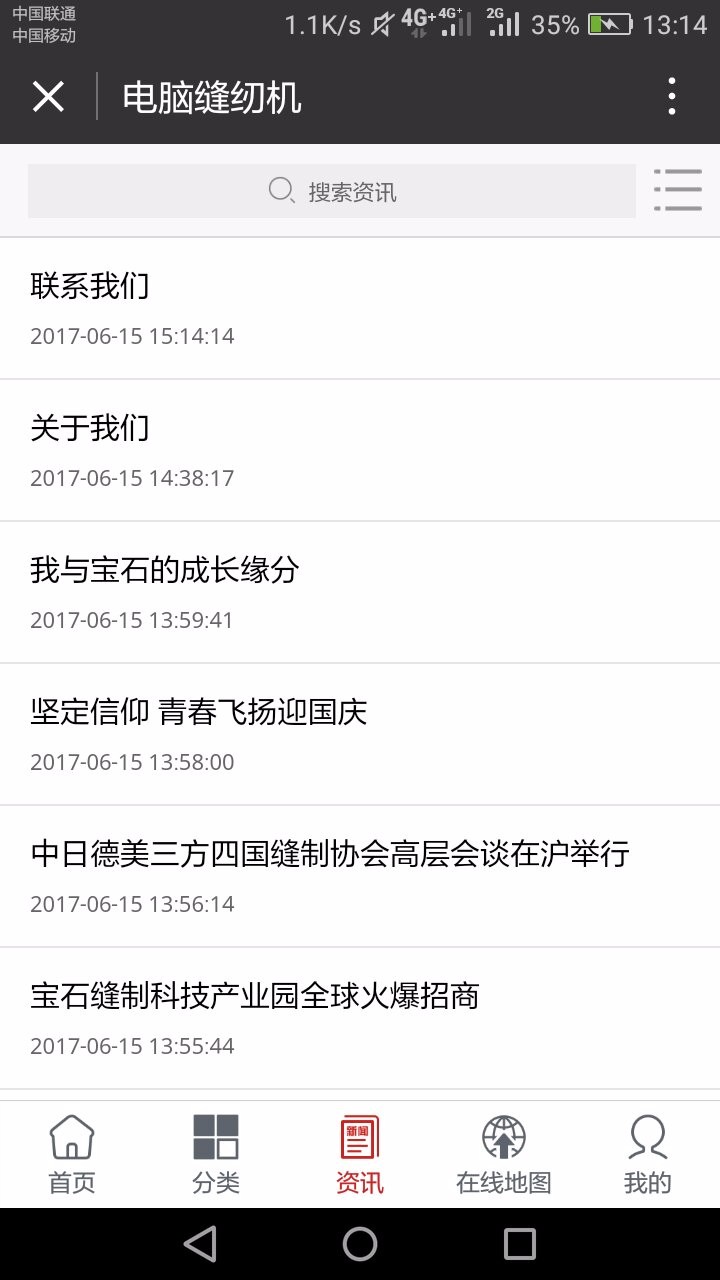Viewport: 720px width, 1280px height.
Task: Close the 电脑缝纫机 page
Action: point(48,97)
